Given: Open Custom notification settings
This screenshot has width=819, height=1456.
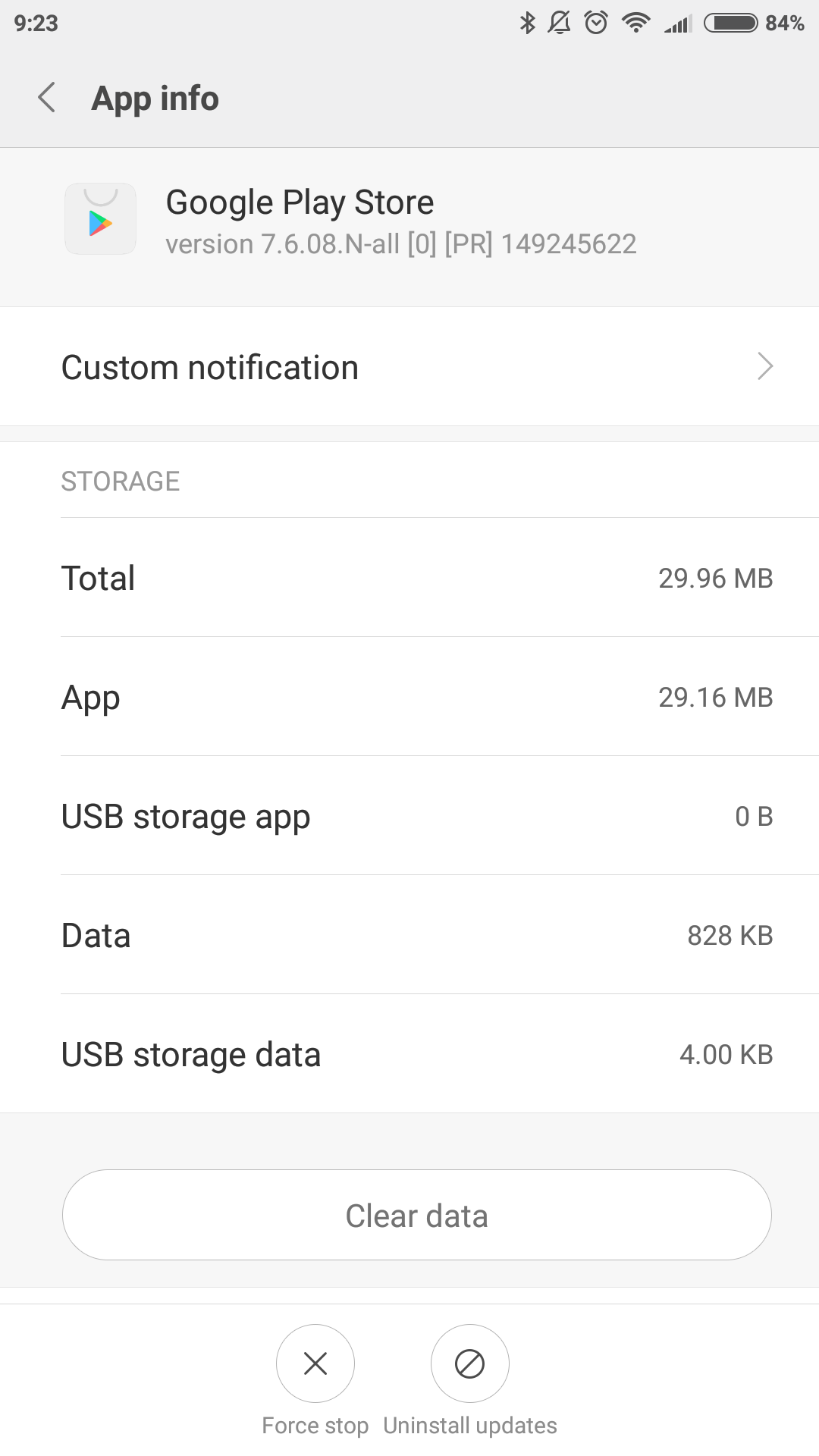Looking at the screenshot, I should pos(409,366).
